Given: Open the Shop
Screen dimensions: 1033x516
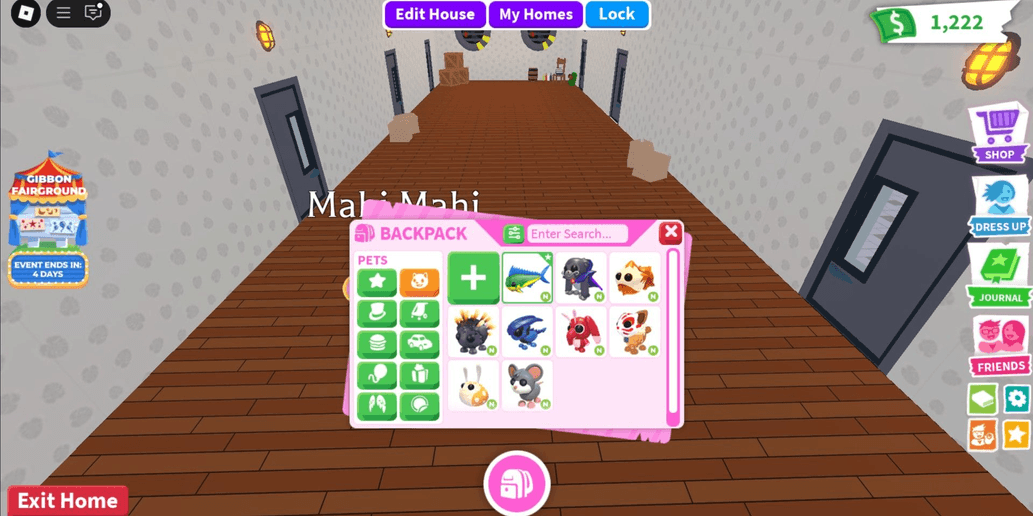Looking at the screenshot, I should pos(998,134).
